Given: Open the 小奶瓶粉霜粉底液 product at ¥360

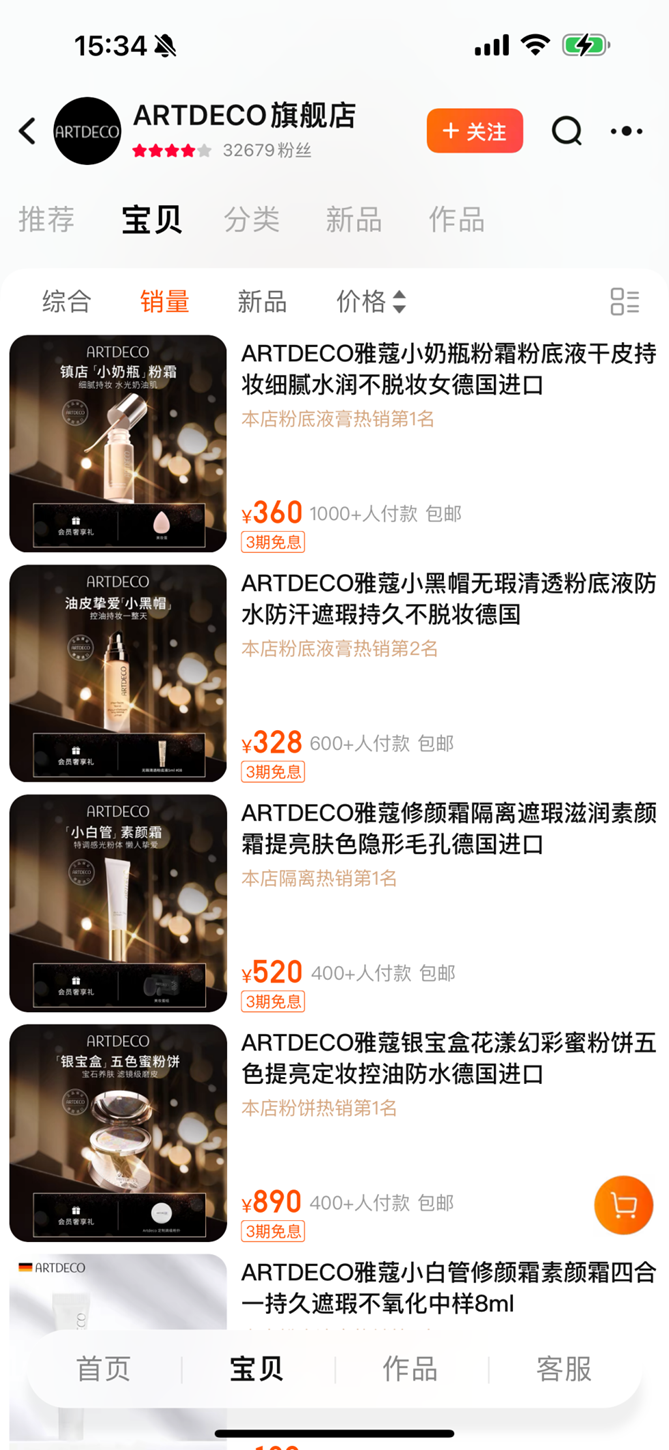Looking at the screenshot, I should [x=448, y=369].
